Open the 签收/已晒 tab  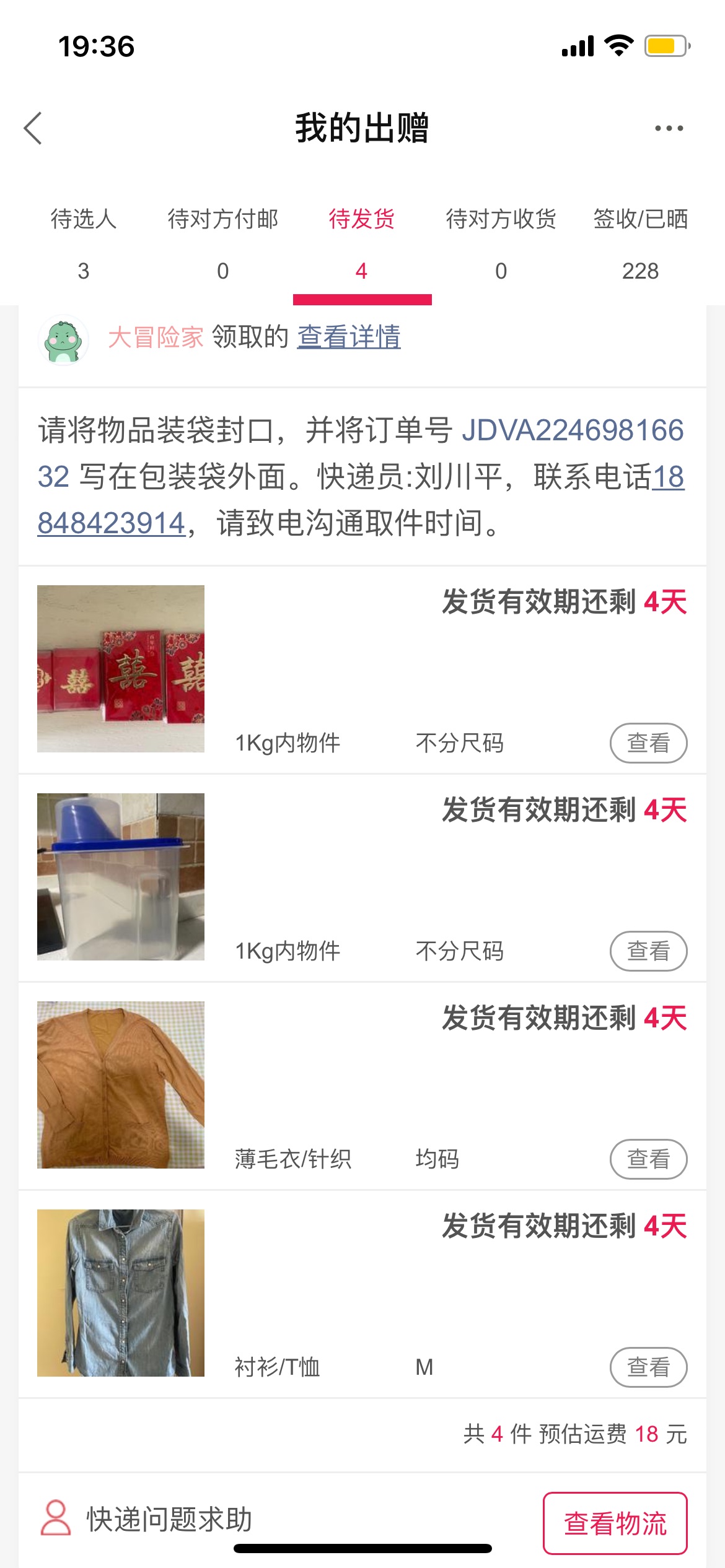point(640,245)
